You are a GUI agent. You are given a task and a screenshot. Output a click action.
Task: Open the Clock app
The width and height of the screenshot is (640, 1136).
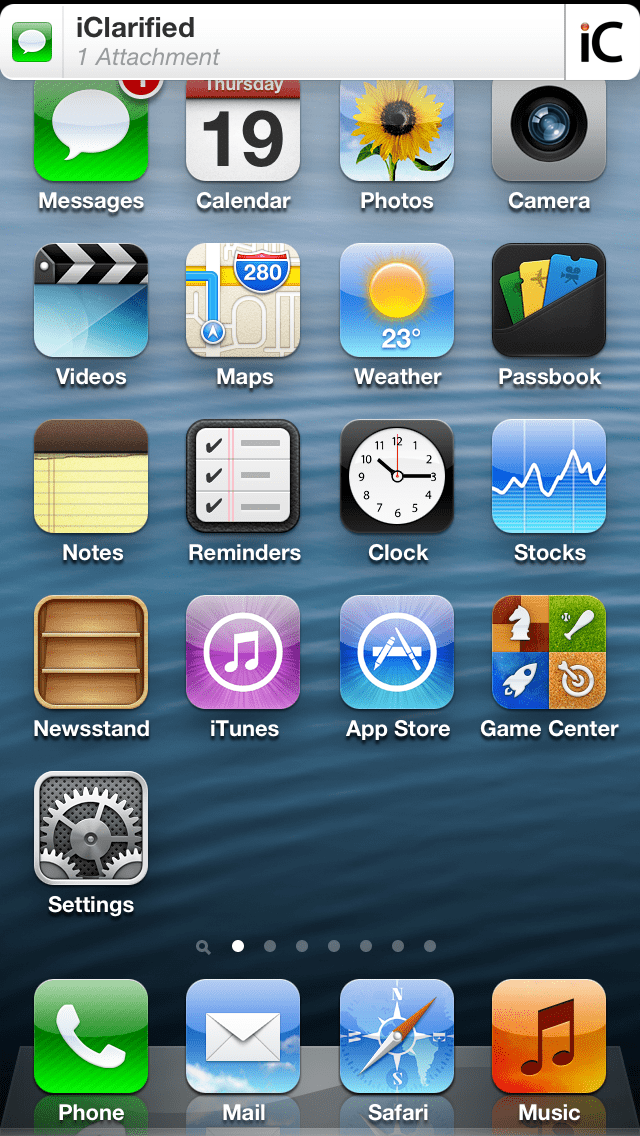pos(397,477)
